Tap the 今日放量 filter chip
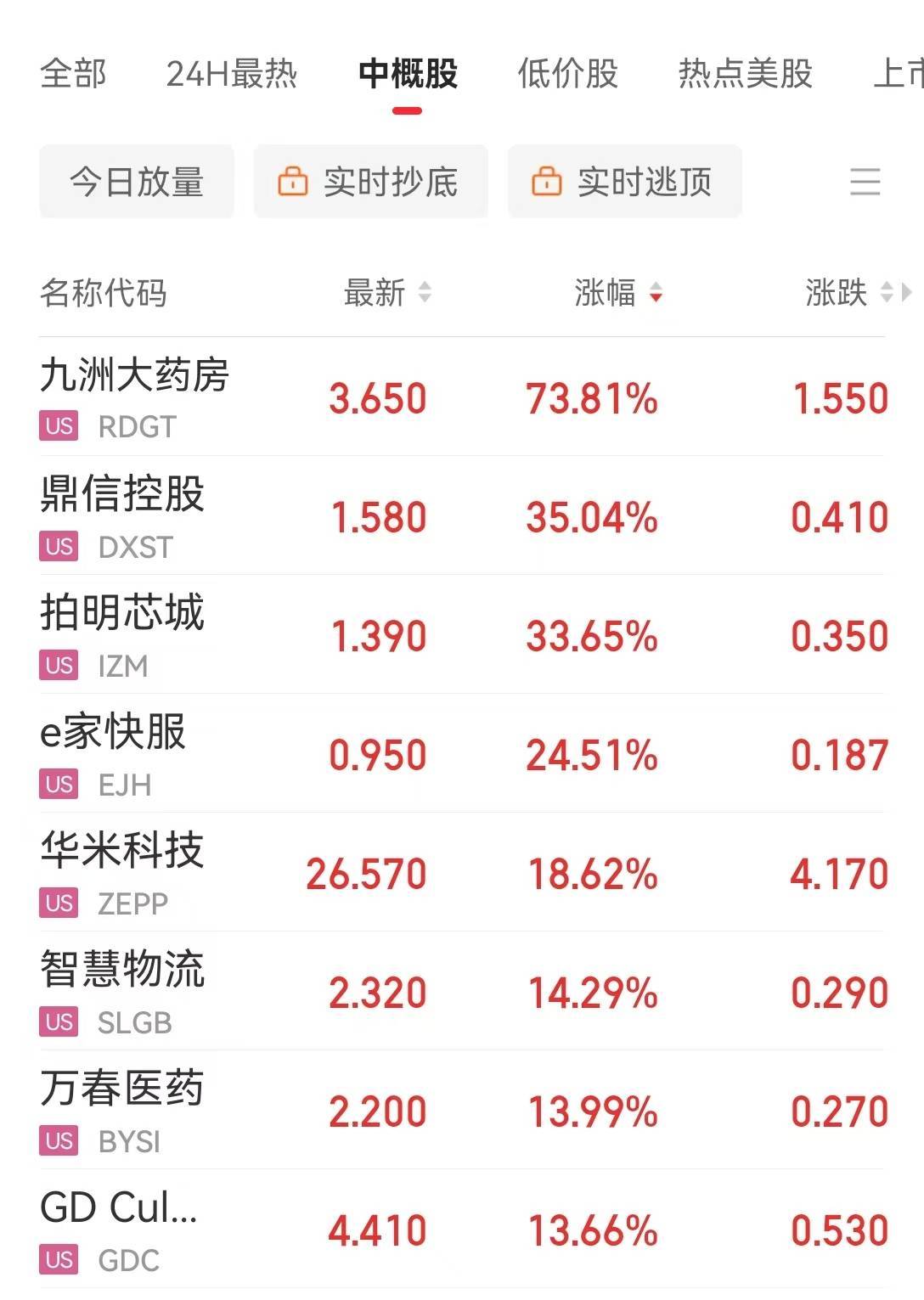The image size is (924, 1300). (137, 182)
